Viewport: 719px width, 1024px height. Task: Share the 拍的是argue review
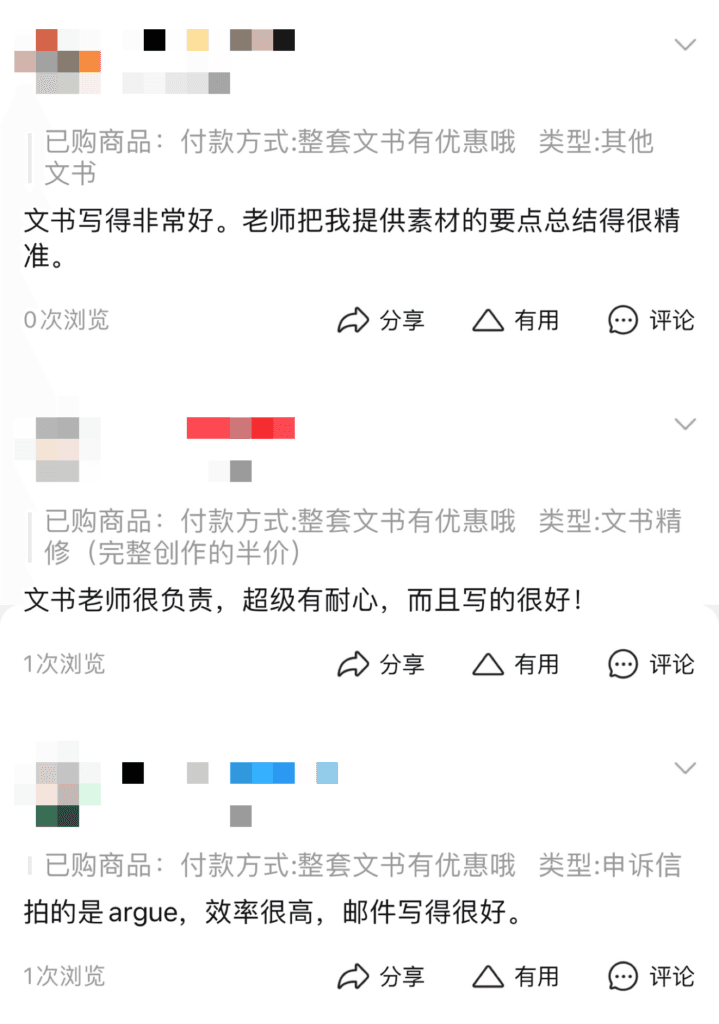(381, 976)
